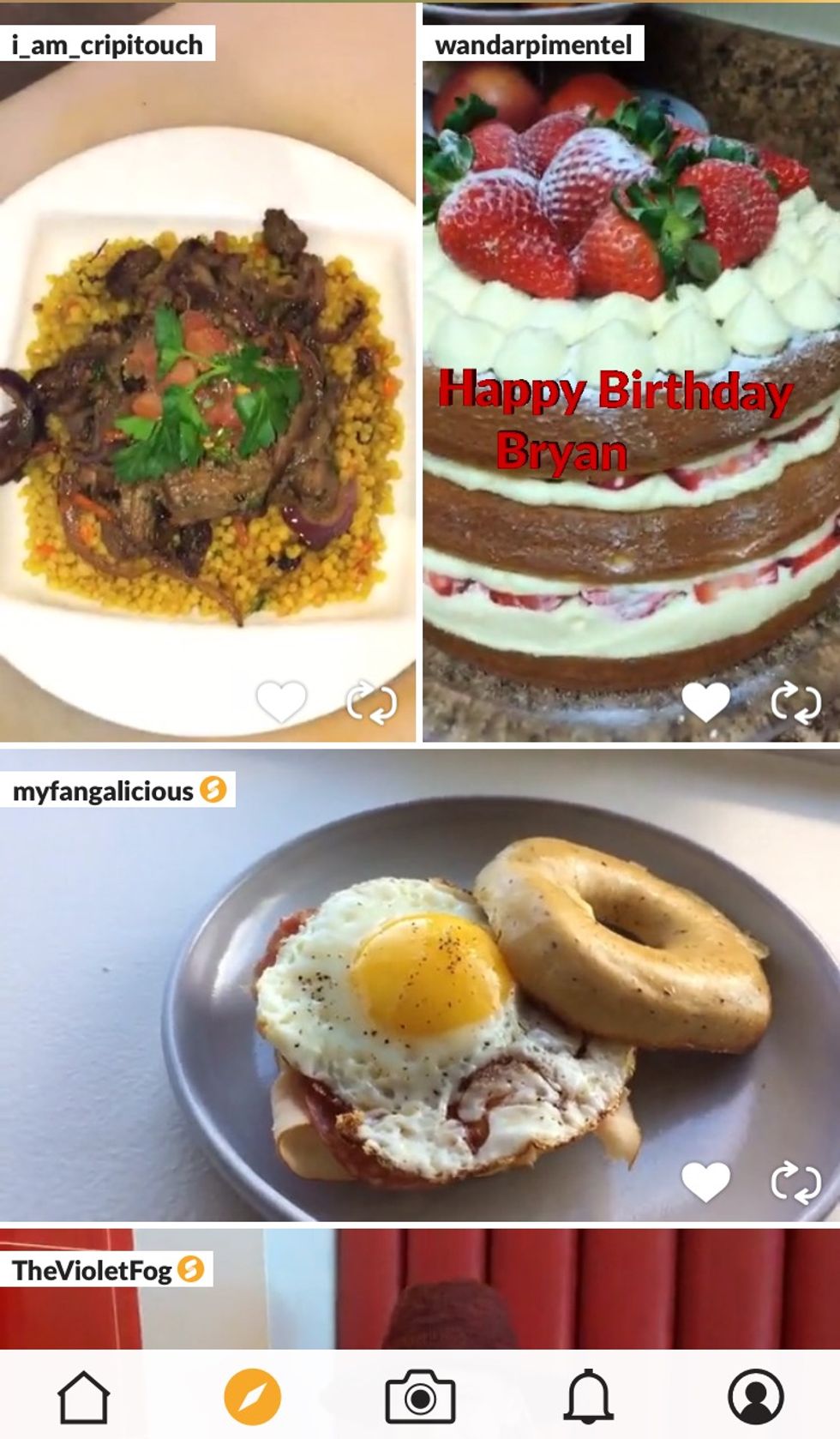Open TheVioletFog's video tile
The image size is (840, 1439).
point(514,1295)
